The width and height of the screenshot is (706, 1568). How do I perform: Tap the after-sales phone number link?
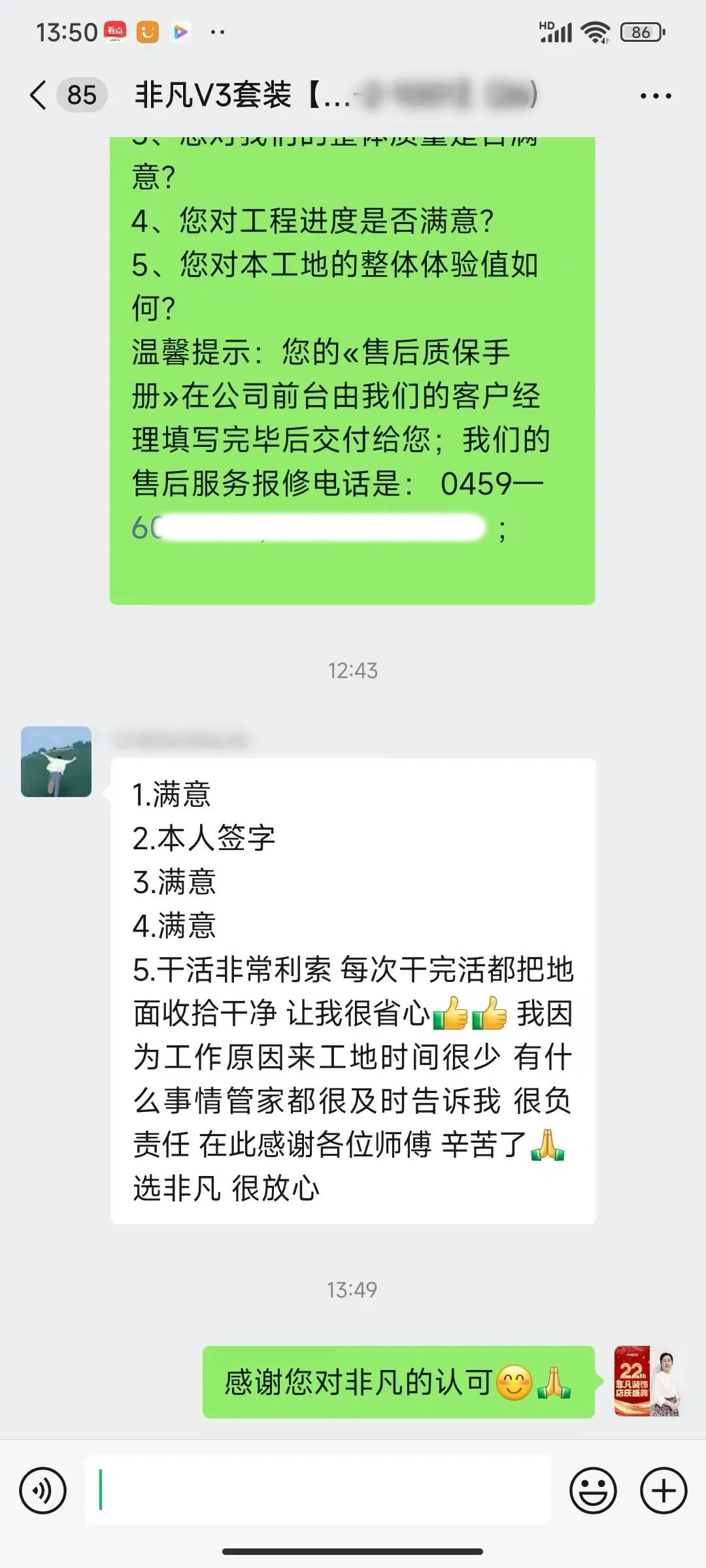[x=307, y=527]
